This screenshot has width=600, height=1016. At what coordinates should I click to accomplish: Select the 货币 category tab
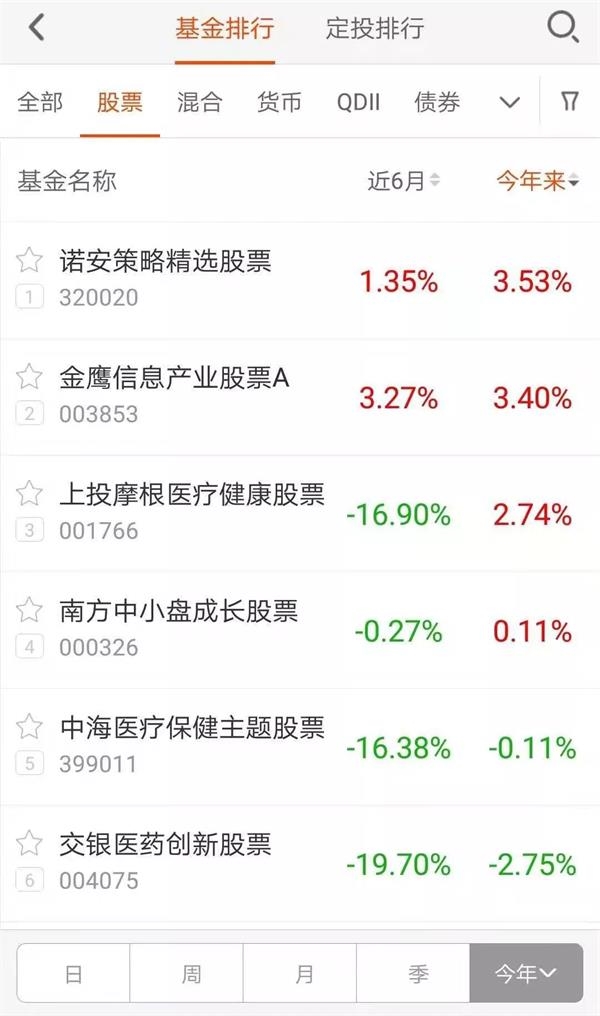point(279,102)
